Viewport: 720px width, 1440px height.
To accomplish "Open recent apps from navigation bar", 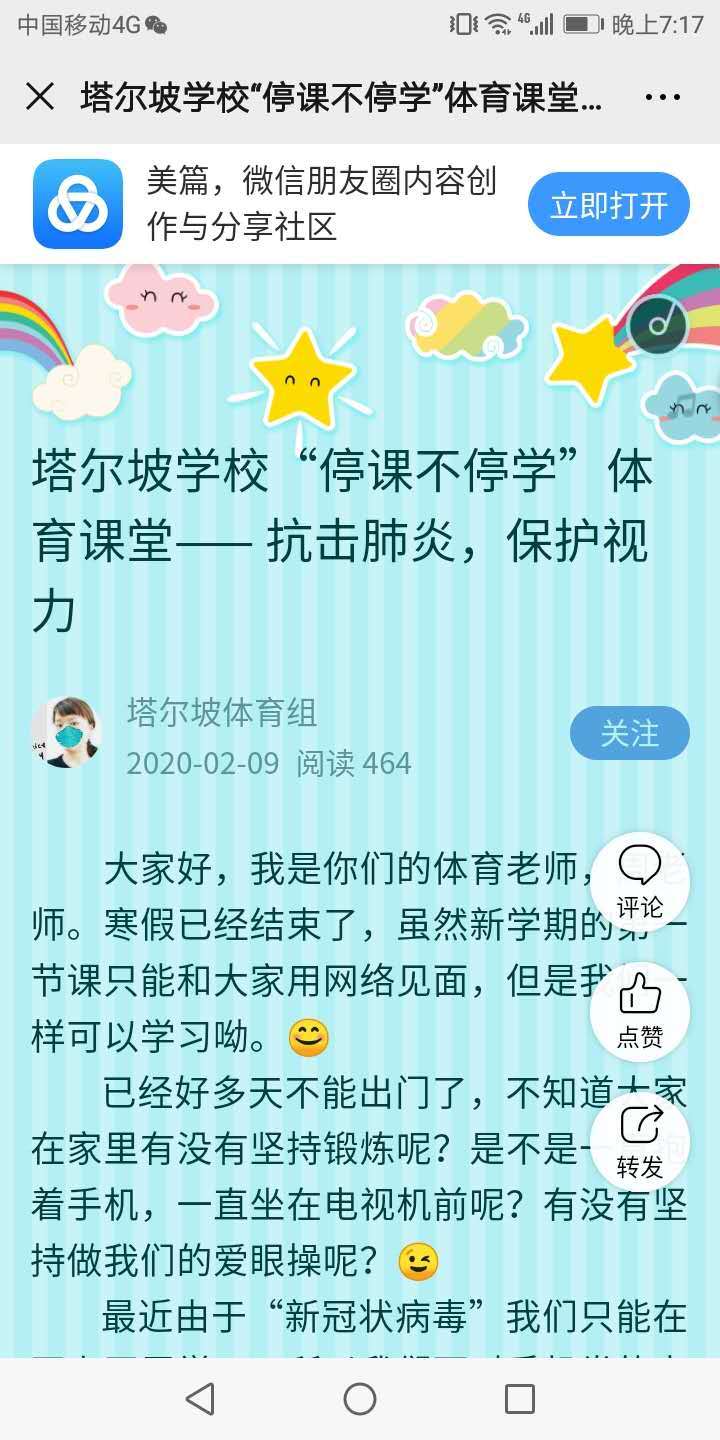I will pyautogui.click(x=519, y=1399).
